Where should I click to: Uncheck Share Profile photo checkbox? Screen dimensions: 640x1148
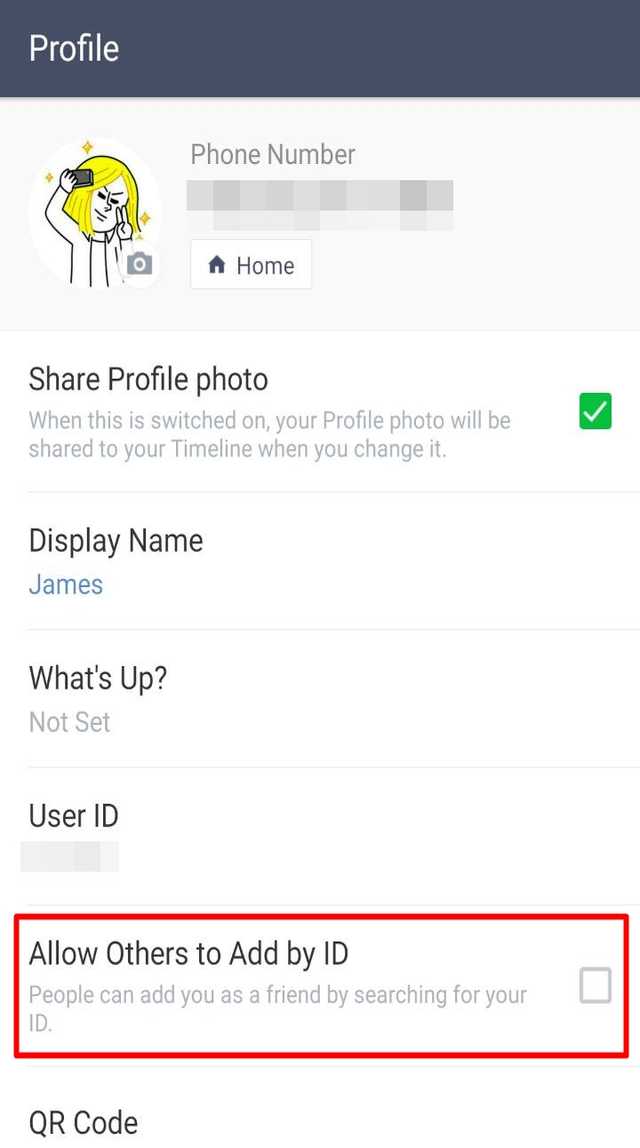[595, 411]
